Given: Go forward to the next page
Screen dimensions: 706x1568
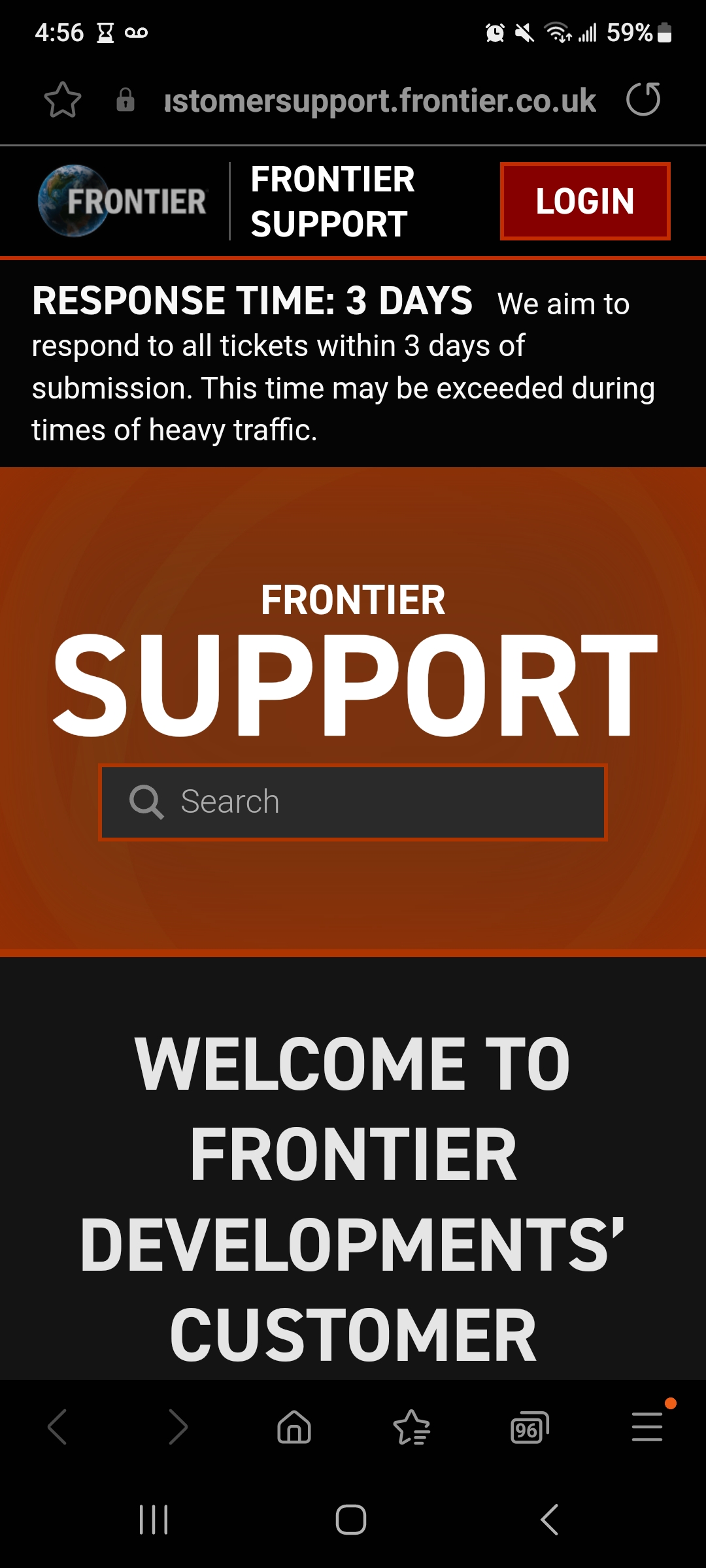Looking at the screenshot, I should (x=177, y=1427).
